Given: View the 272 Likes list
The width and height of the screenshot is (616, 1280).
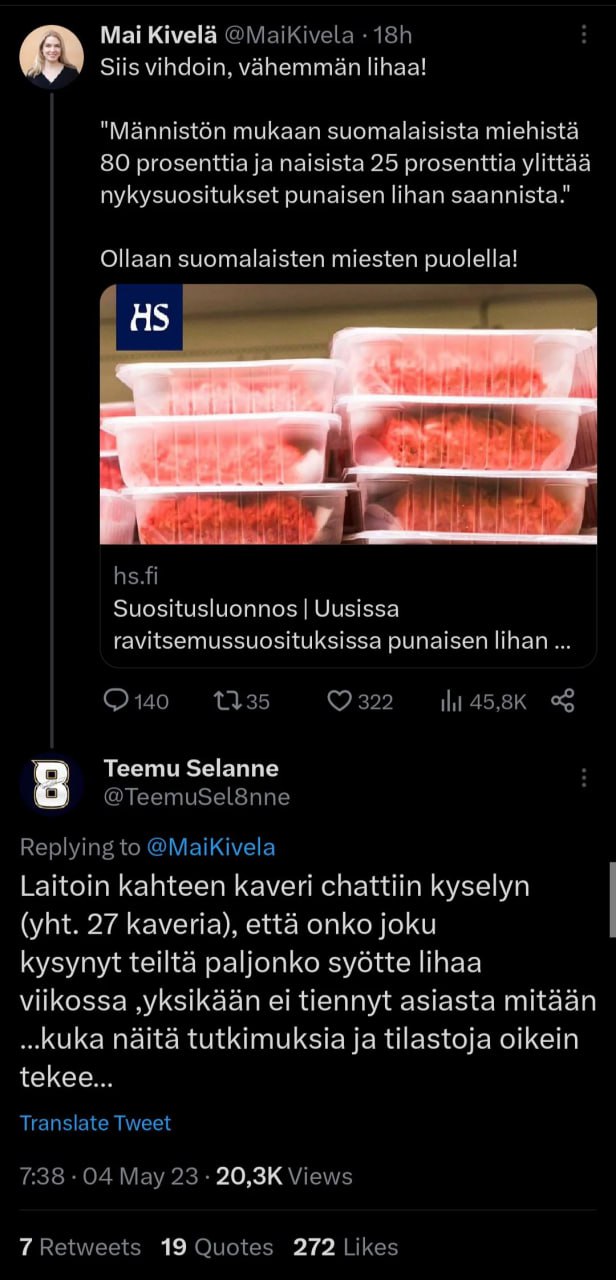Looking at the screenshot, I should click(345, 1247).
